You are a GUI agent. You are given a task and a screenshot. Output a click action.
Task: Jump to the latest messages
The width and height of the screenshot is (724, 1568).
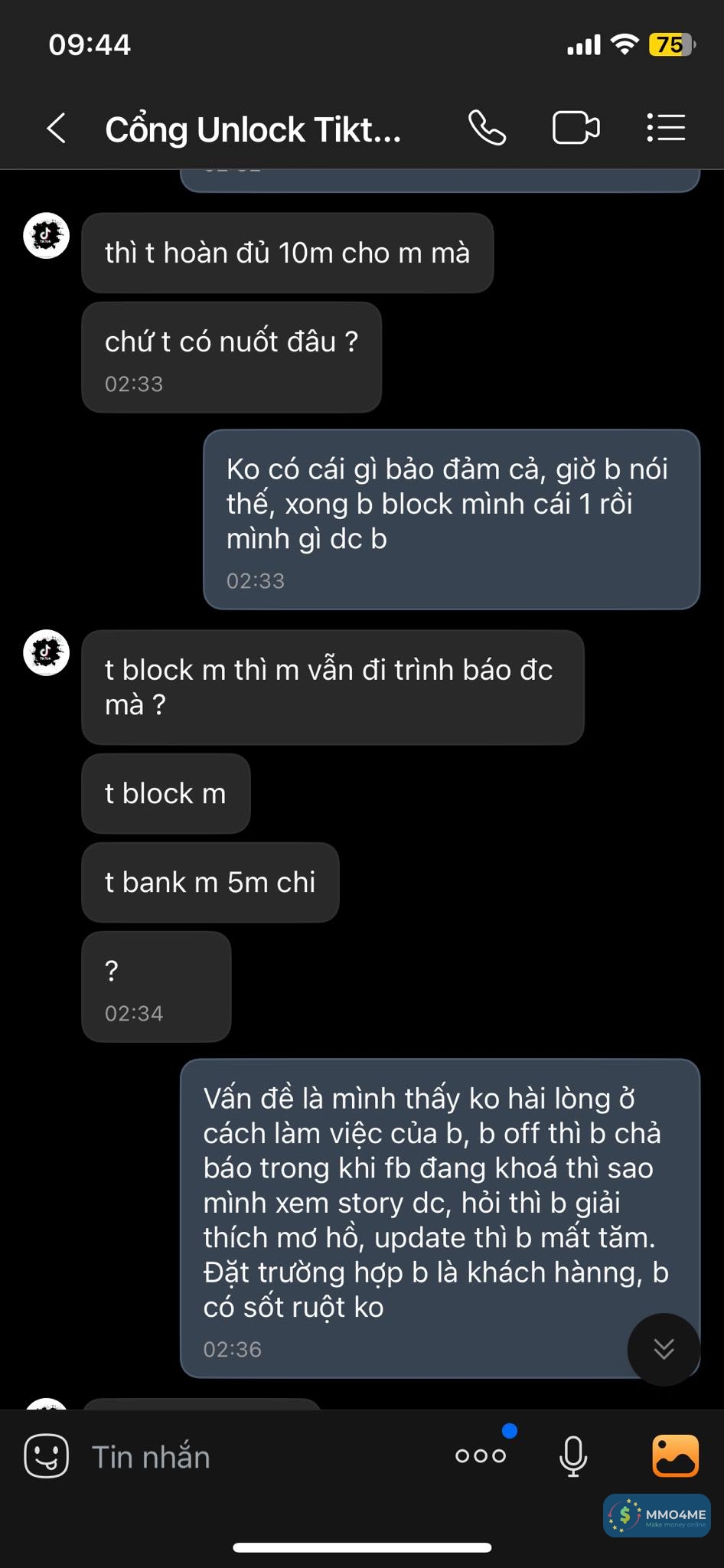tap(664, 1349)
